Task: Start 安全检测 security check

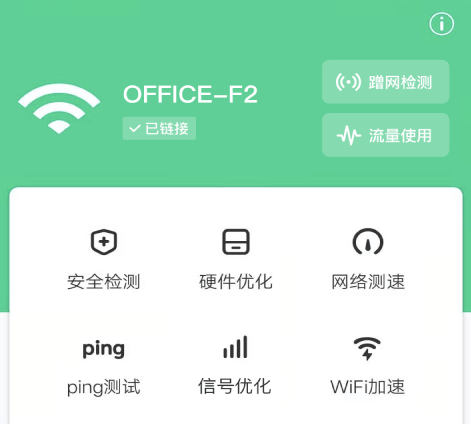Action: coord(104,259)
